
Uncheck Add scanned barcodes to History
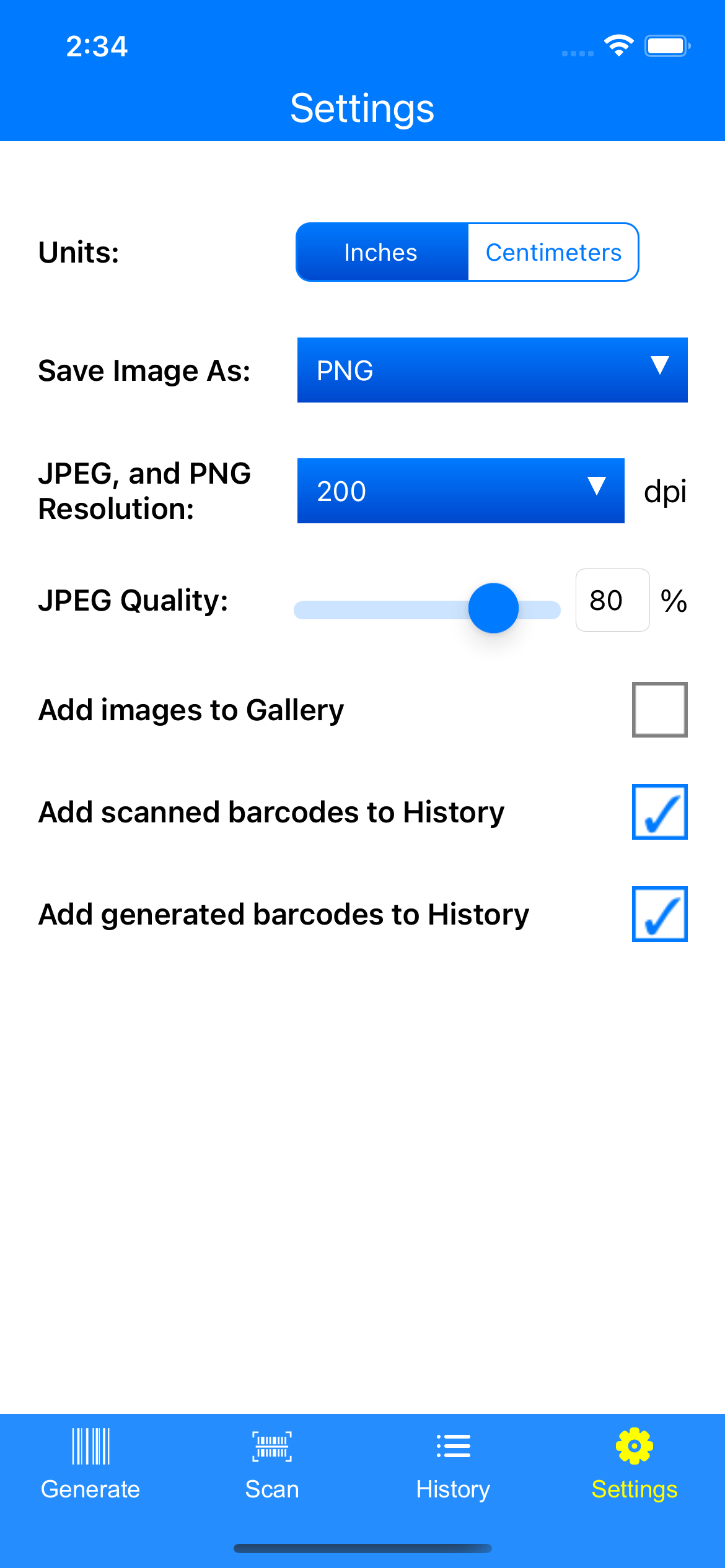coord(659,812)
